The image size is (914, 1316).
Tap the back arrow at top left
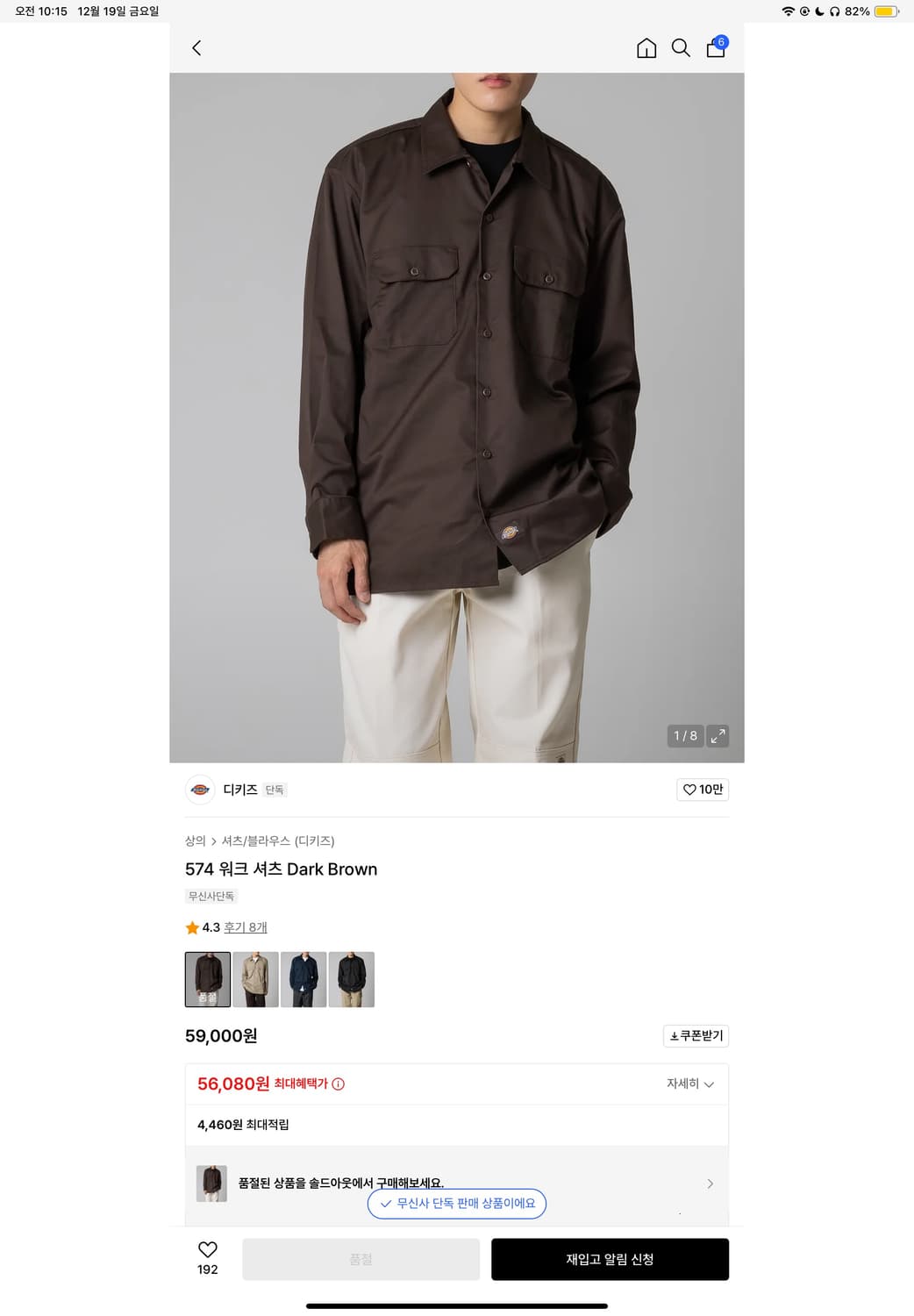[196, 48]
